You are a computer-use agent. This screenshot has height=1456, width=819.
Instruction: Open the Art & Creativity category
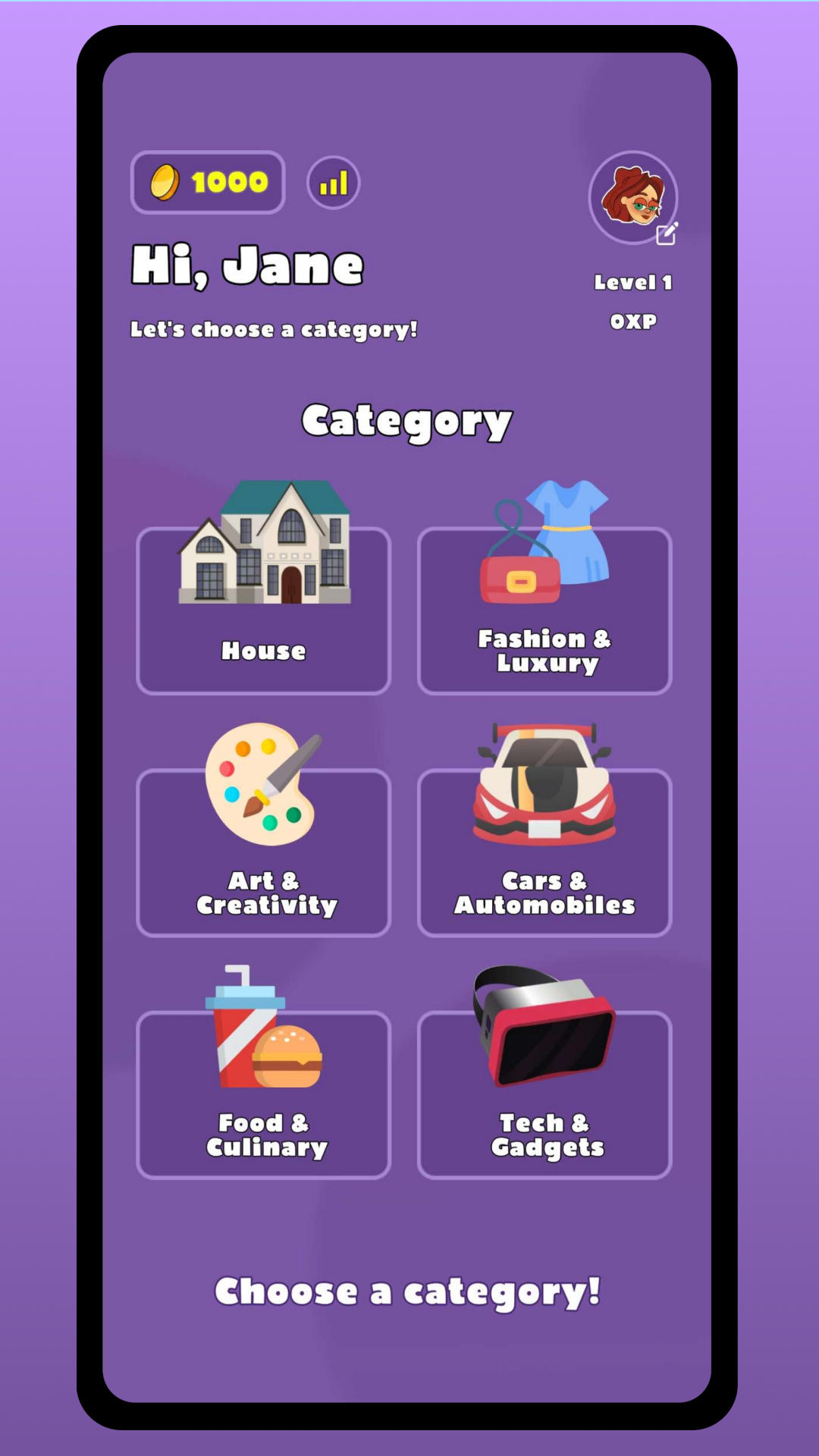(x=263, y=852)
